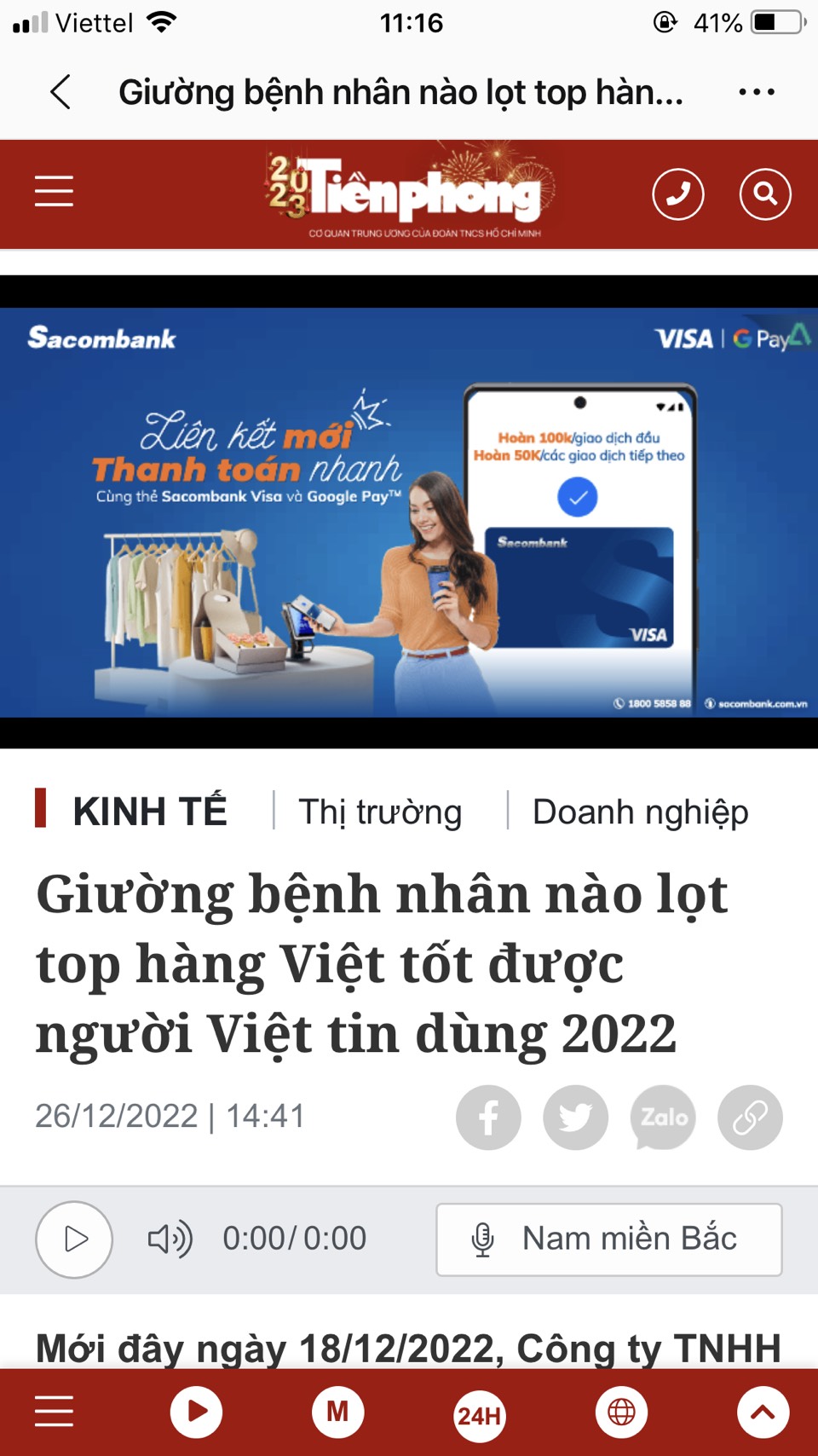818x1456 pixels.
Task: Open the KINH TẾ category
Action: (149, 812)
